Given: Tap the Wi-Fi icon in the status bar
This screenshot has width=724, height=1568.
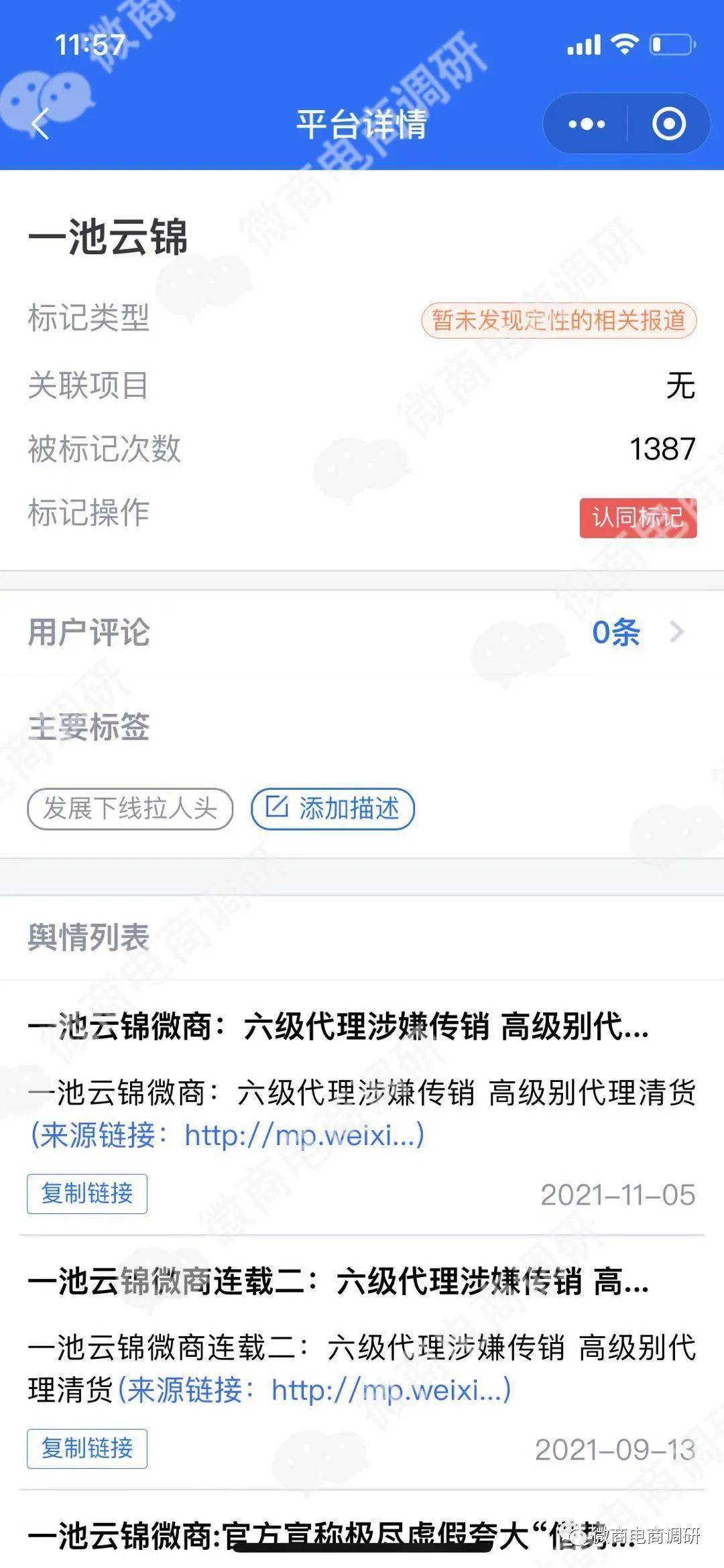Looking at the screenshot, I should tap(625, 46).
